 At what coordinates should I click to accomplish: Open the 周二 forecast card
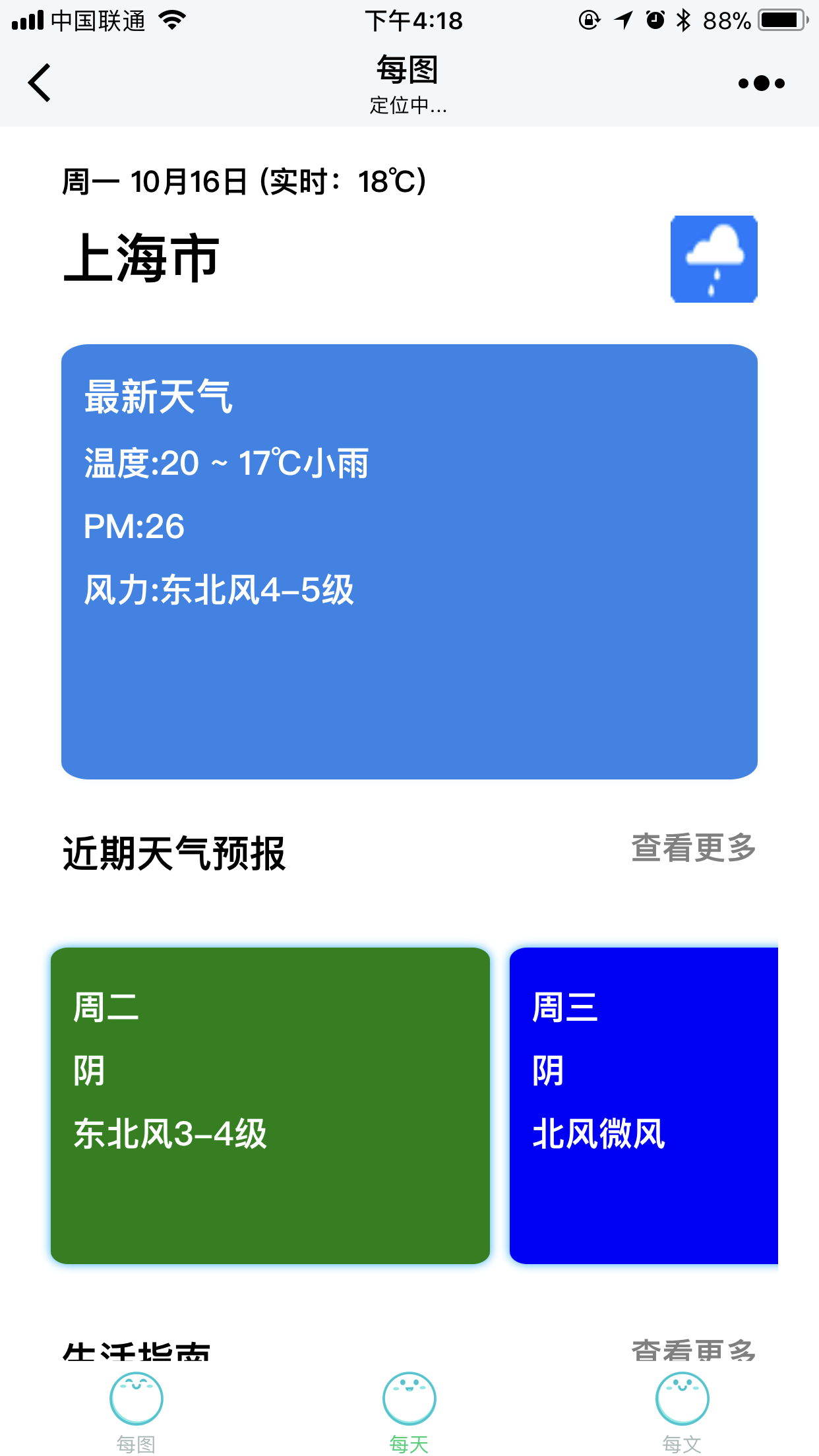tap(270, 1106)
